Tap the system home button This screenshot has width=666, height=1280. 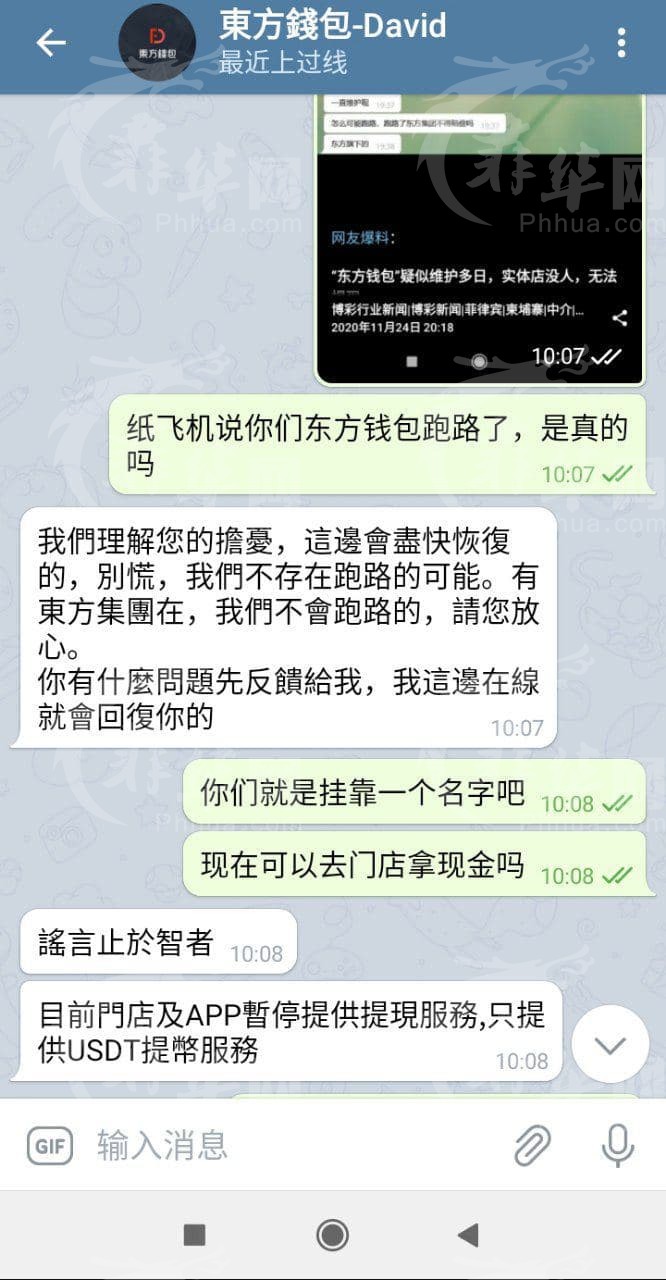[x=332, y=1235]
